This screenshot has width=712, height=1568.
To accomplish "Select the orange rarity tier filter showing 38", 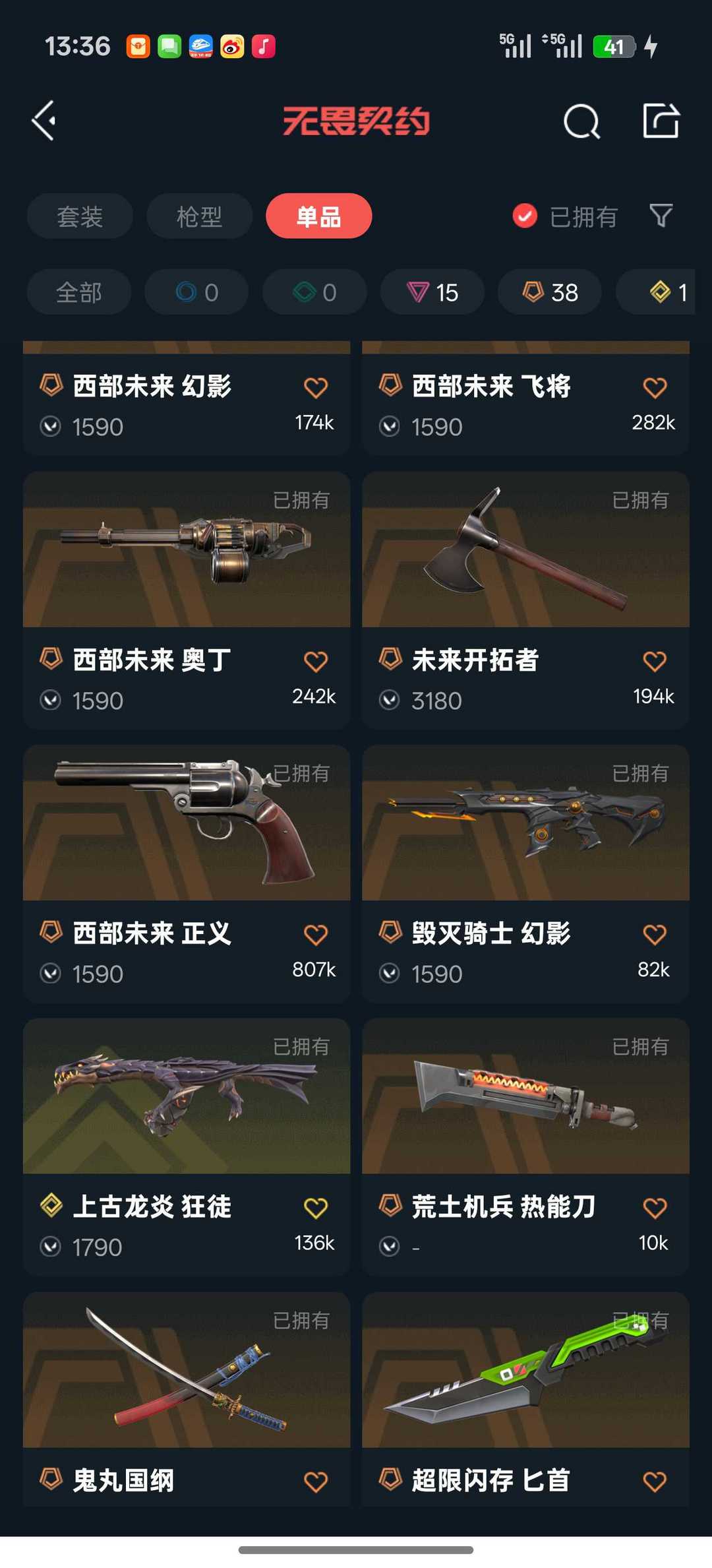I will click(x=549, y=292).
